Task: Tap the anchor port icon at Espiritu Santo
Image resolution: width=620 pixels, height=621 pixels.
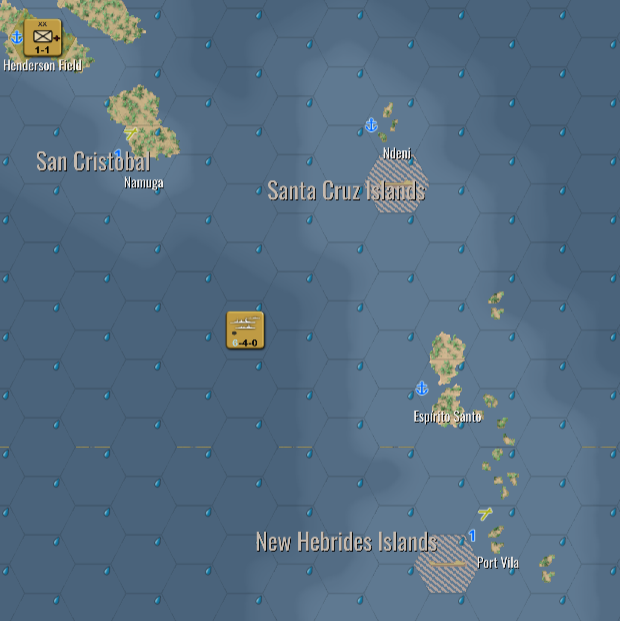Action: (422, 388)
